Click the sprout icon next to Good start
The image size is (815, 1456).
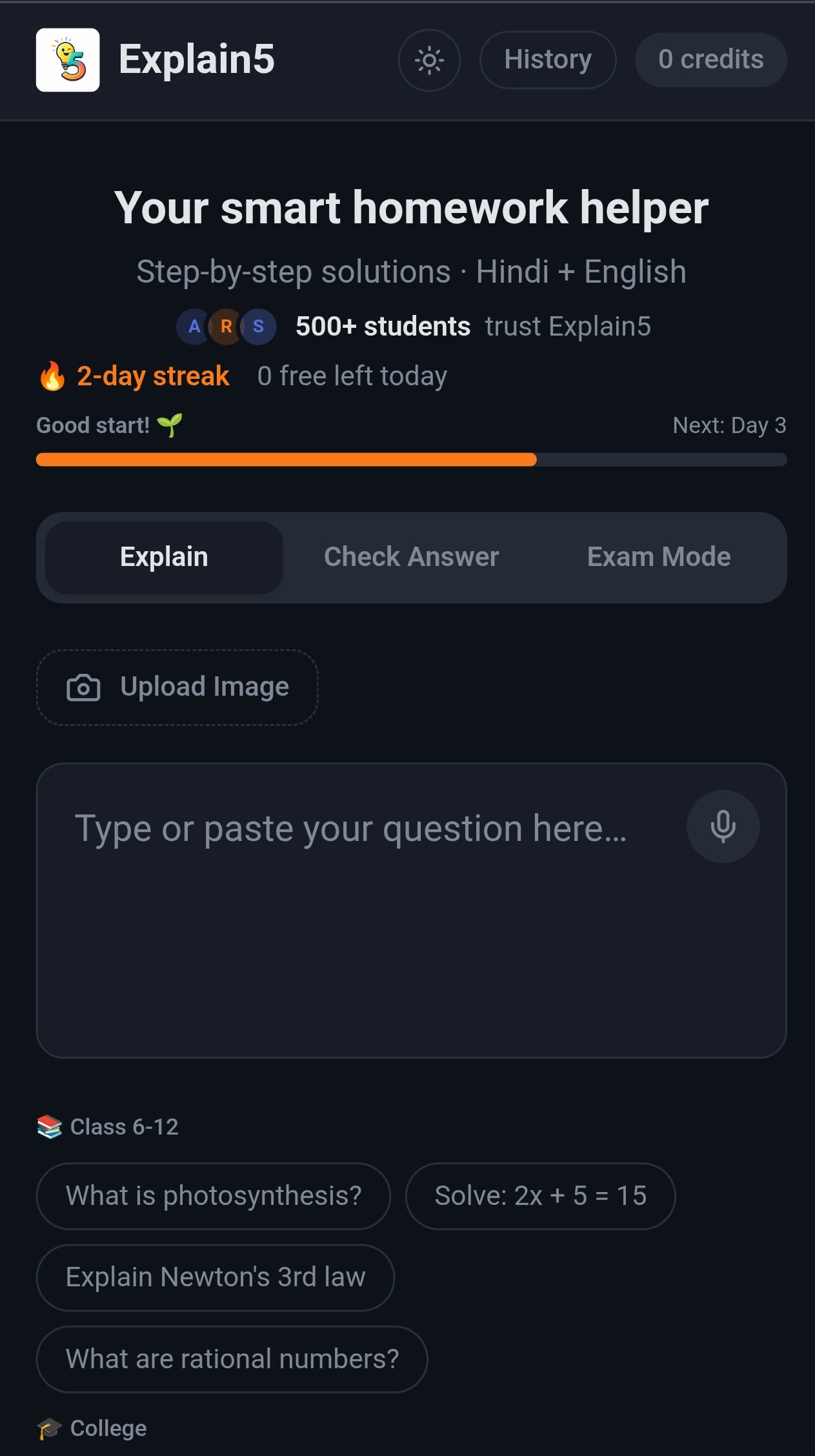[170, 424]
